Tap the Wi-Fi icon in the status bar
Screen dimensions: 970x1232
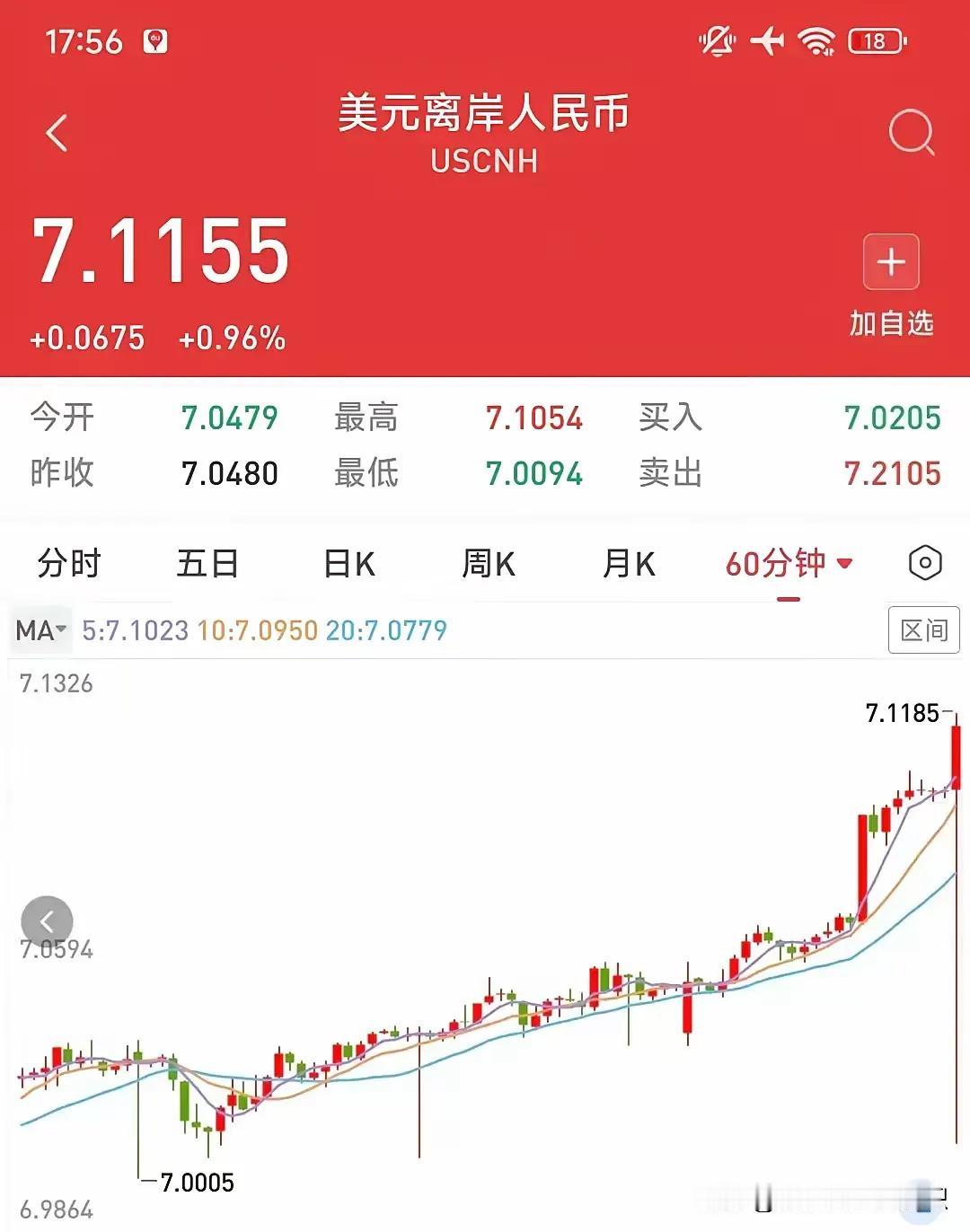tap(818, 40)
